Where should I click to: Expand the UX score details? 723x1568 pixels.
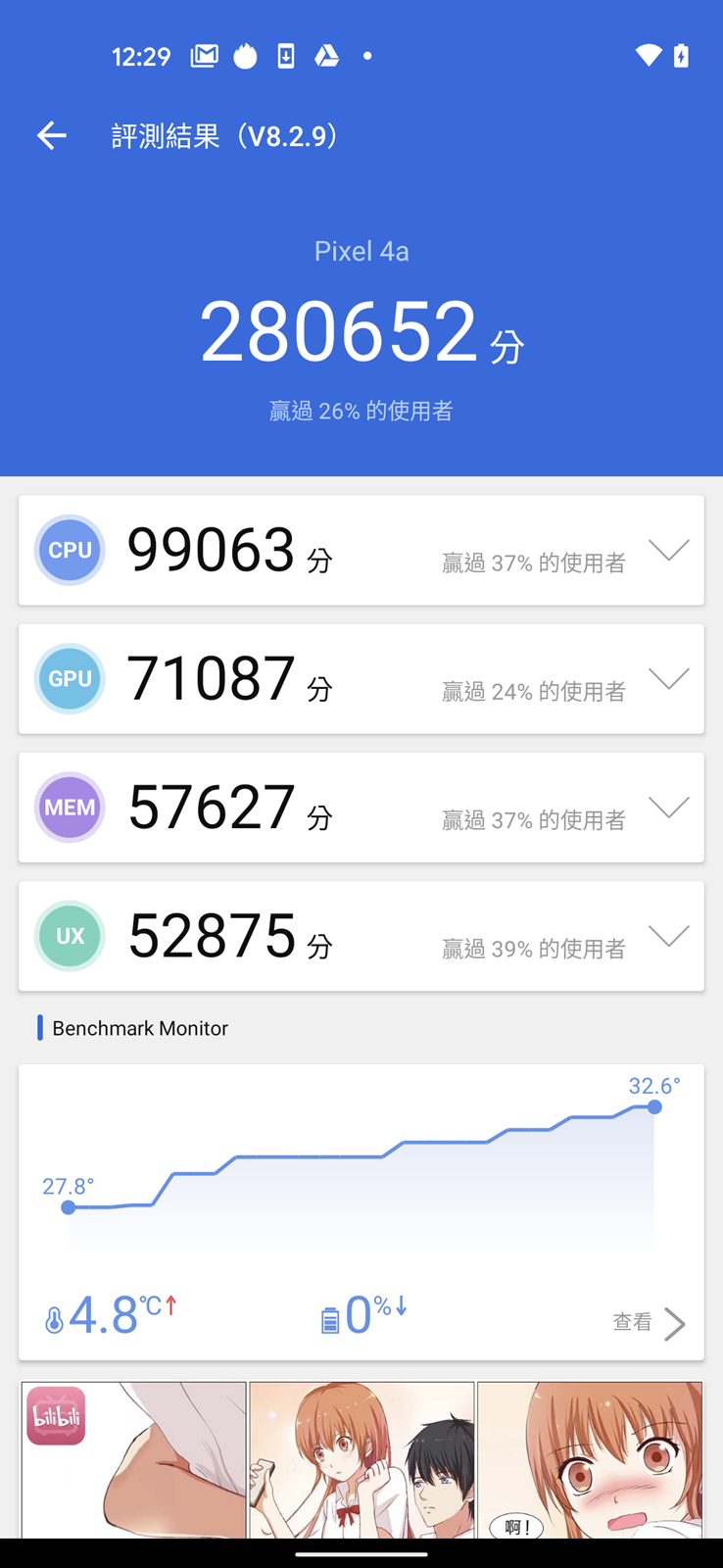(x=668, y=936)
